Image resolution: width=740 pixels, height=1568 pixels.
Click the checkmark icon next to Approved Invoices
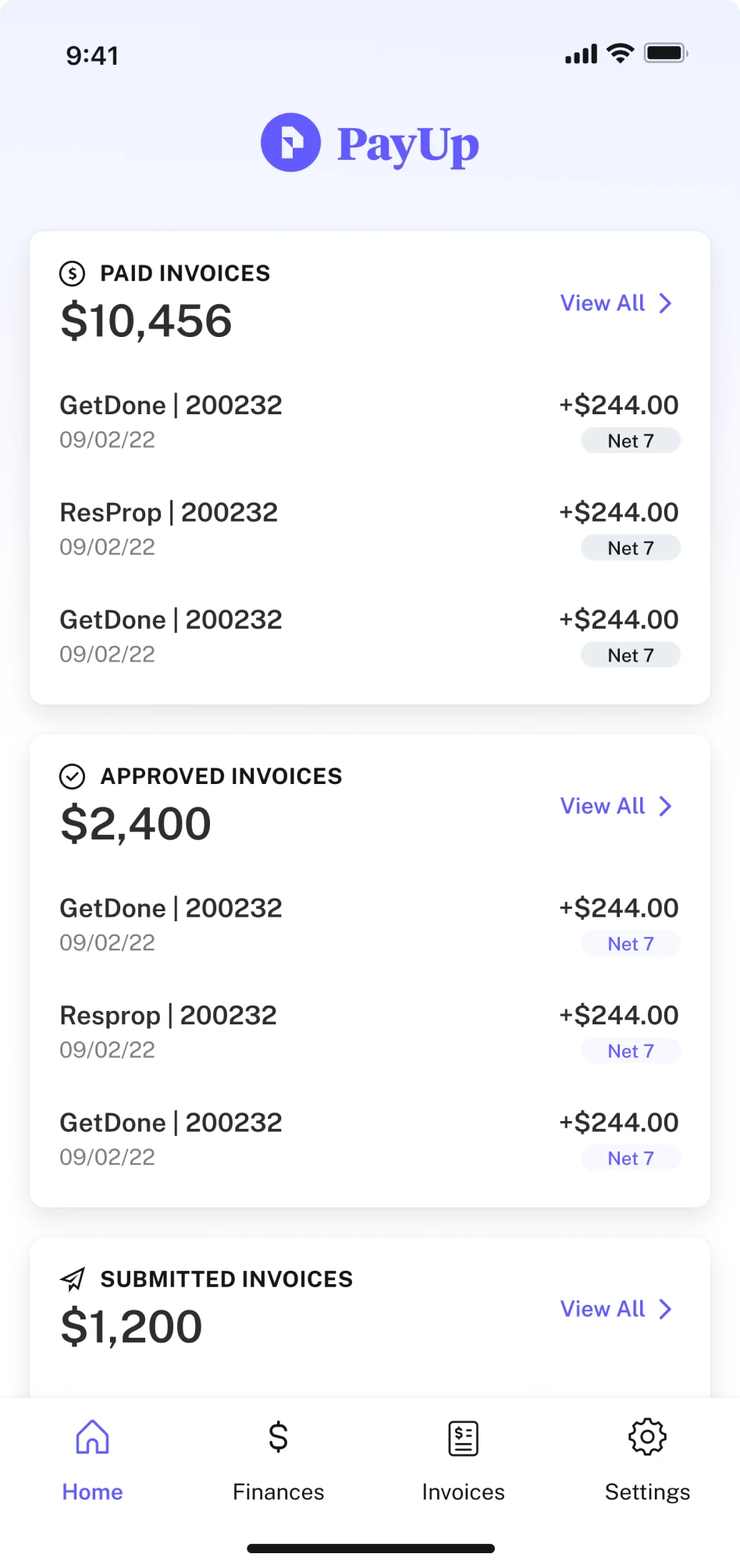73,776
